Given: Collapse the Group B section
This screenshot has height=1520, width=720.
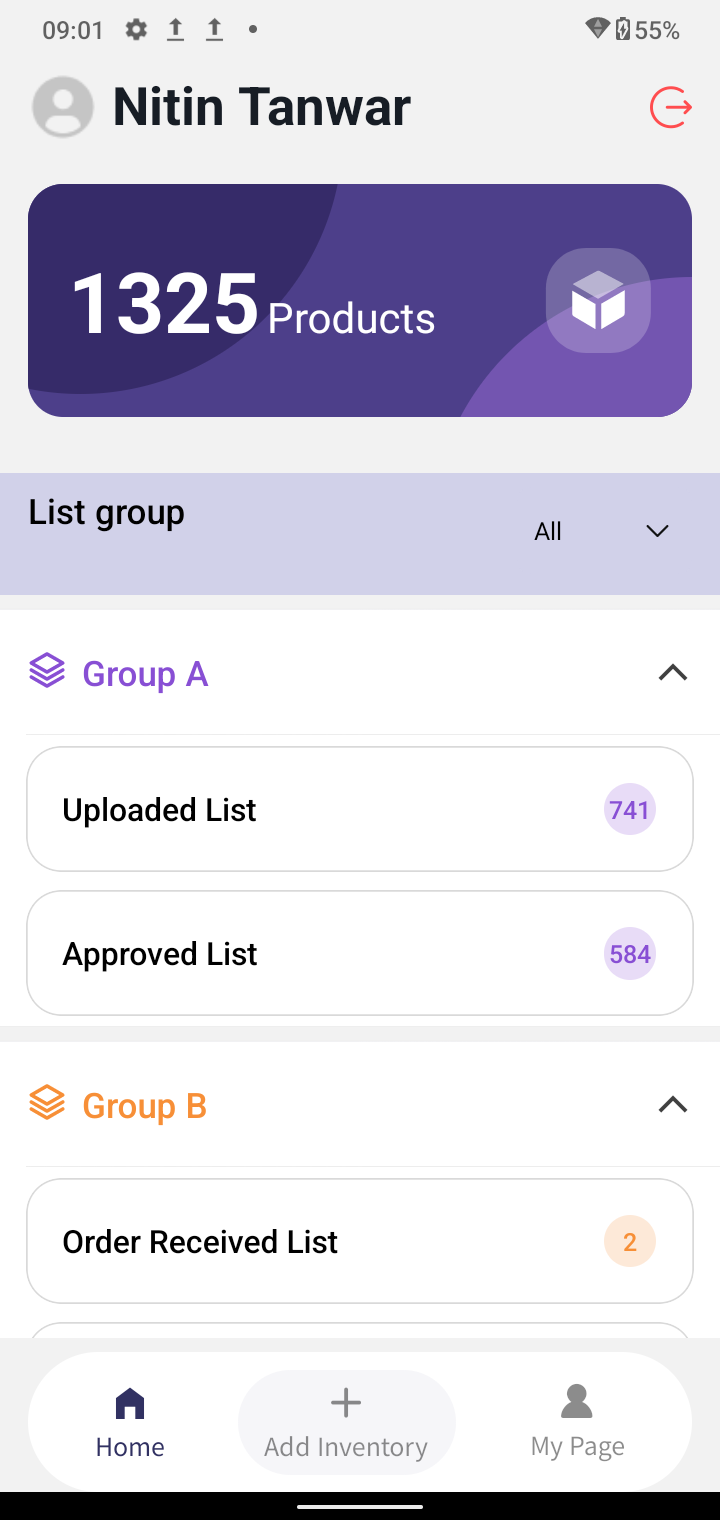Looking at the screenshot, I should coord(673,1105).
